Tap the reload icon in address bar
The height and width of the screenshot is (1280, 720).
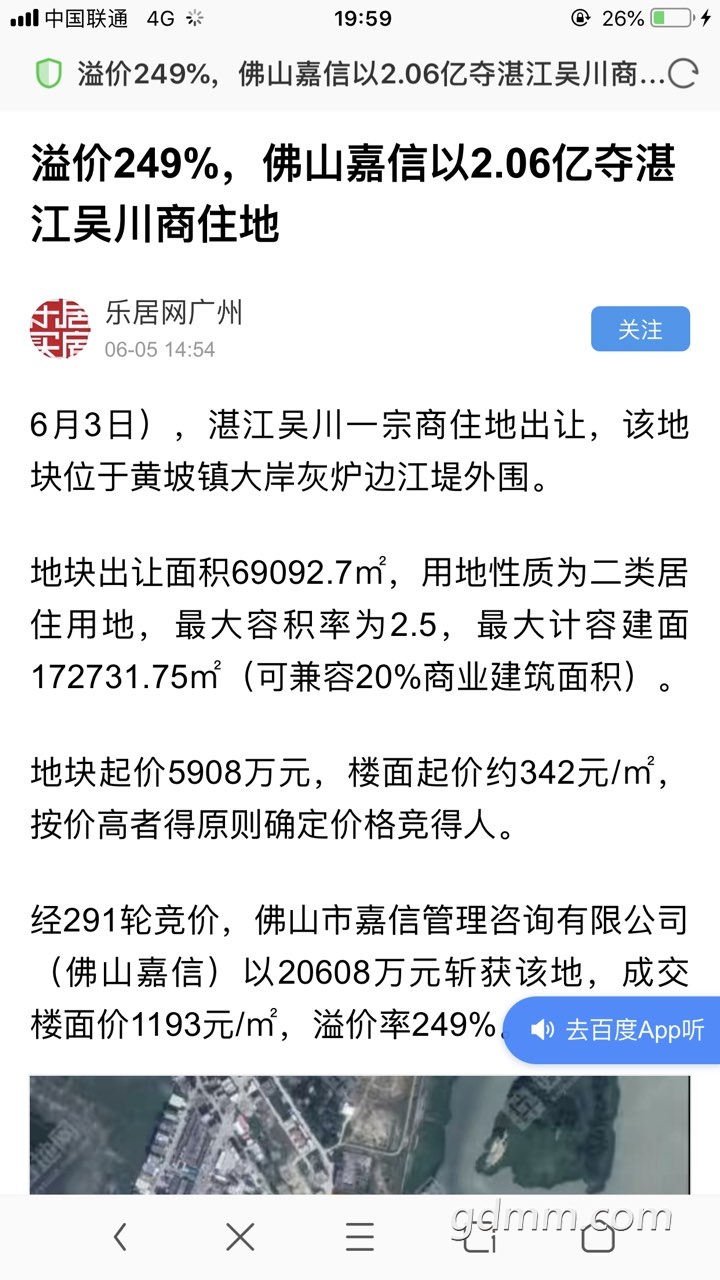[683, 73]
